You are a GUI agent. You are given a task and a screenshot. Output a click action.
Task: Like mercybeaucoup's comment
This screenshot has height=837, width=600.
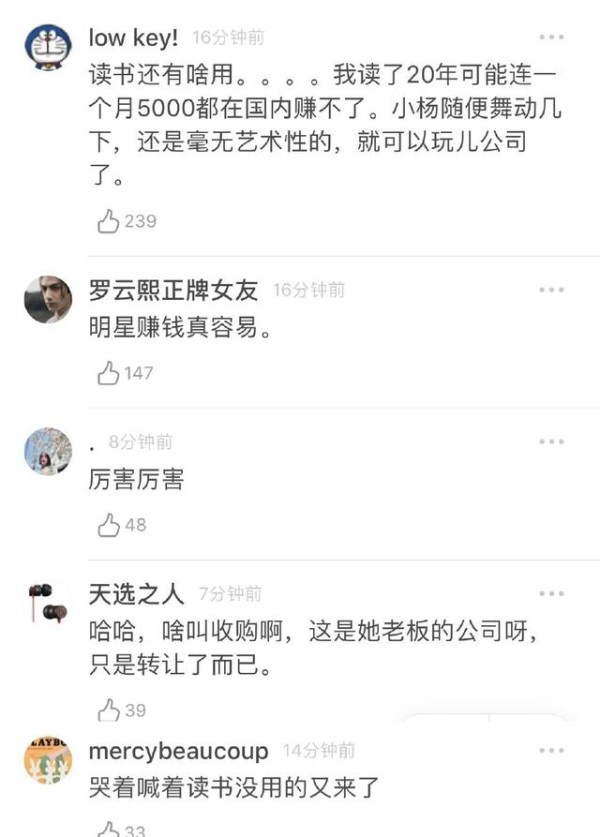click(x=108, y=828)
